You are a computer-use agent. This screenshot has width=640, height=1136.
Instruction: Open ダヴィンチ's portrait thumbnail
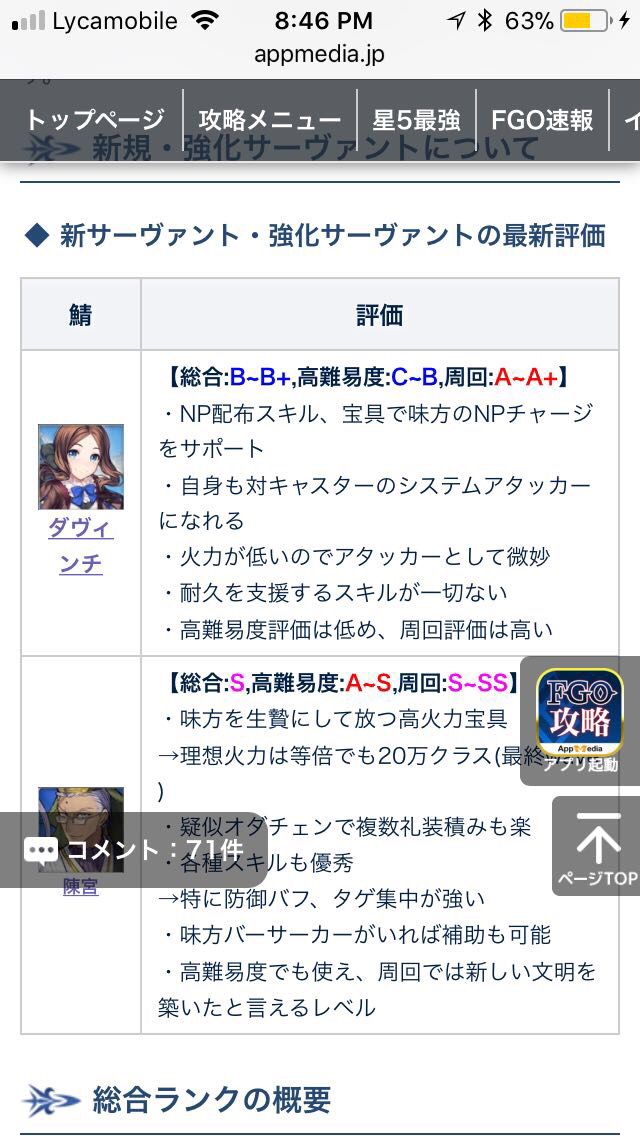tap(81, 467)
